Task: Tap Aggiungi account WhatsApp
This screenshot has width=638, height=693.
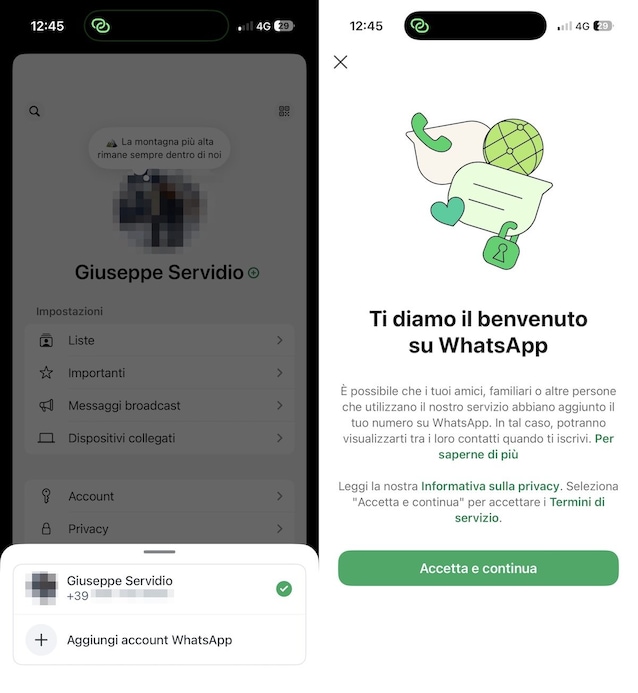Action: 149,640
